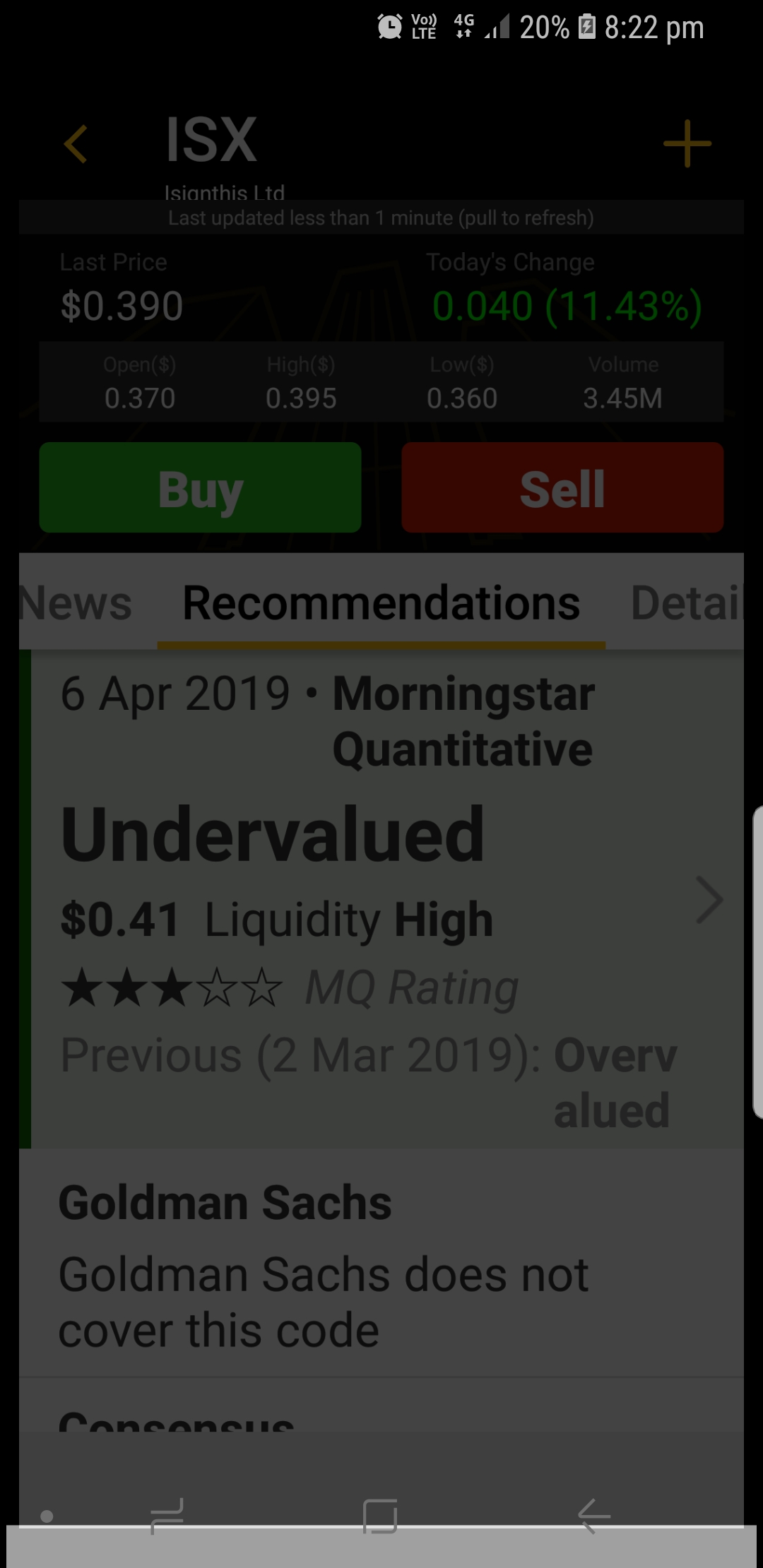Viewport: 763px width, 1568px height.
Task: Switch to the News tab
Action: [x=76, y=602]
